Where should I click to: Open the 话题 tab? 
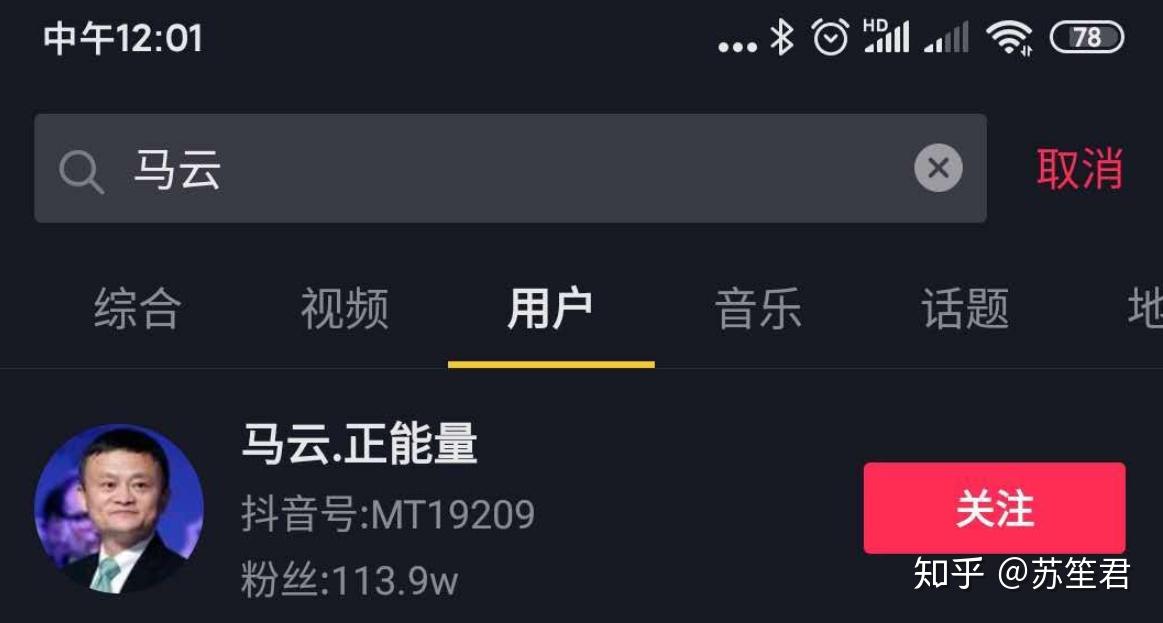click(x=965, y=309)
